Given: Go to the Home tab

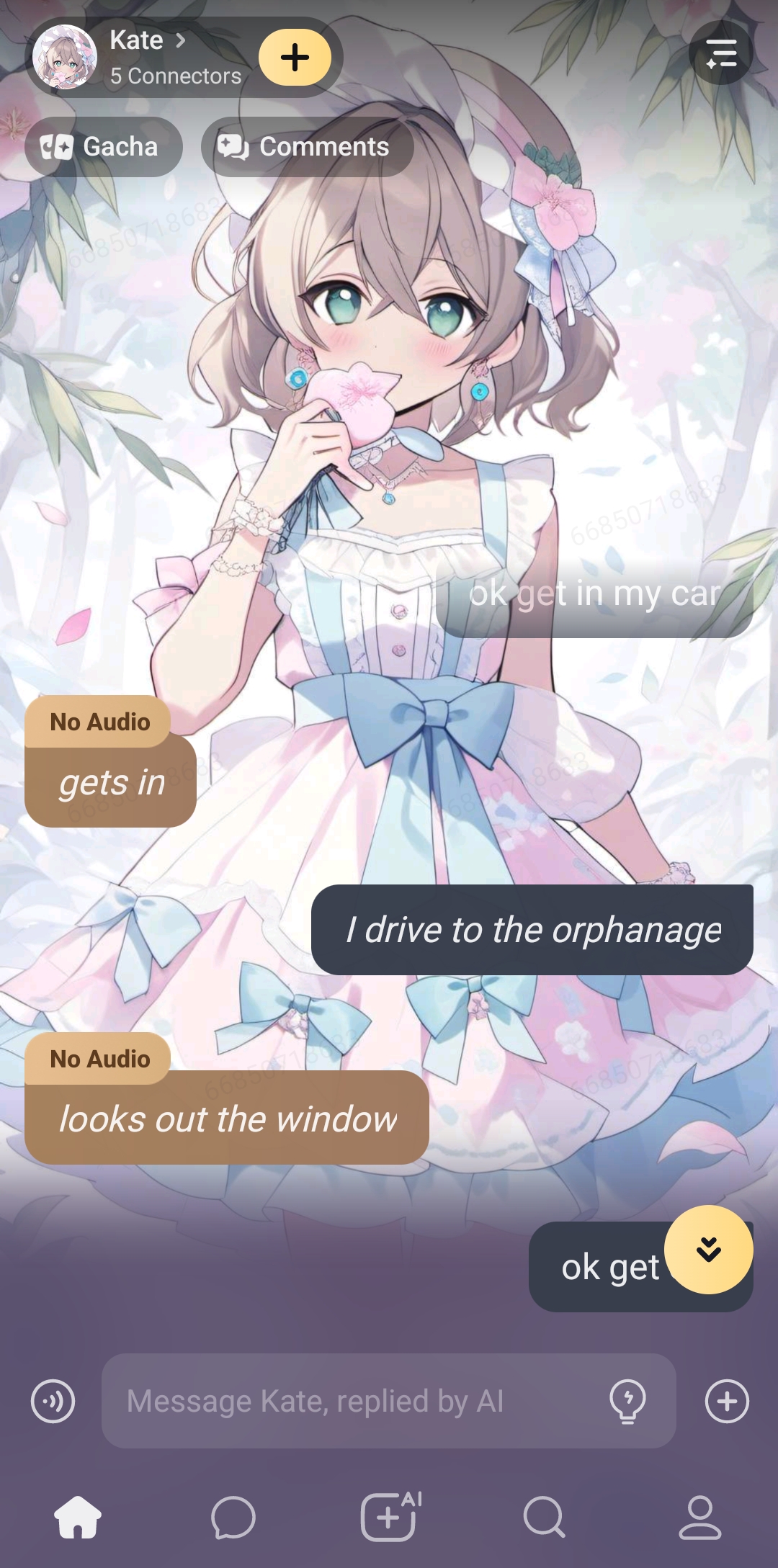Looking at the screenshot, I should pyautogui.click(x=78, y=1516).
